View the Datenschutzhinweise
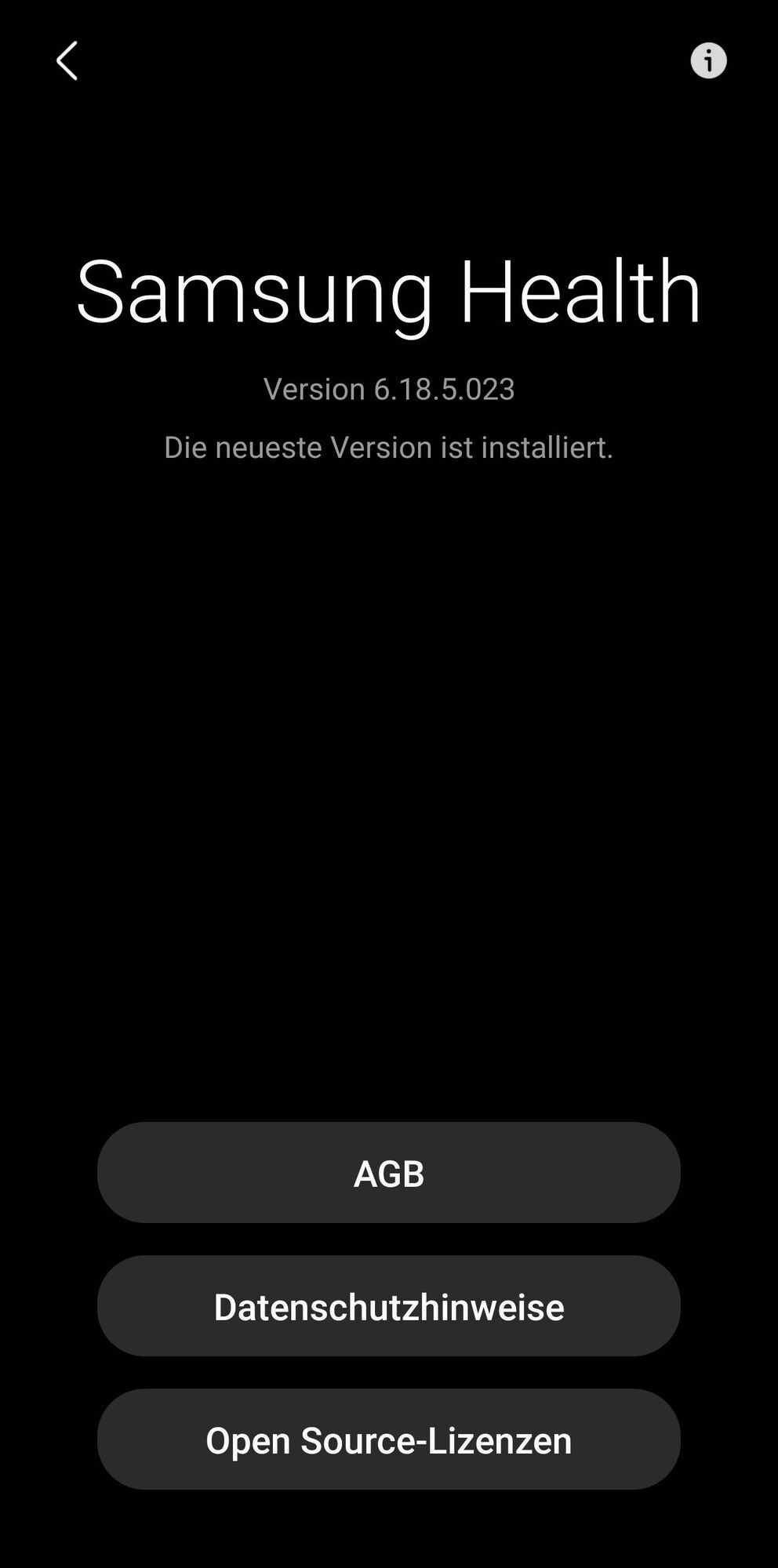Screen dimensions: 778x1568 [389, 1306]
